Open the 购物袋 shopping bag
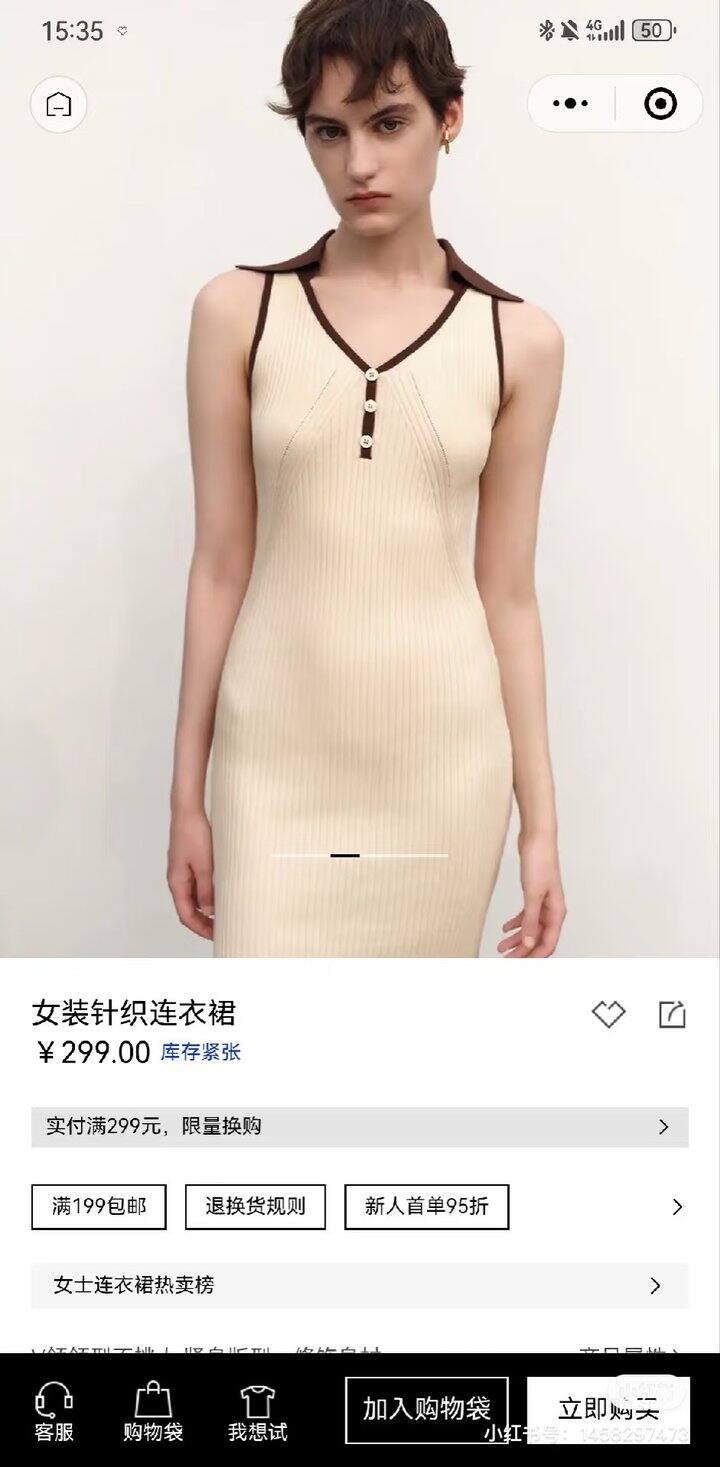Viewport: 720px width, 1467px height. pos(153,1412)
